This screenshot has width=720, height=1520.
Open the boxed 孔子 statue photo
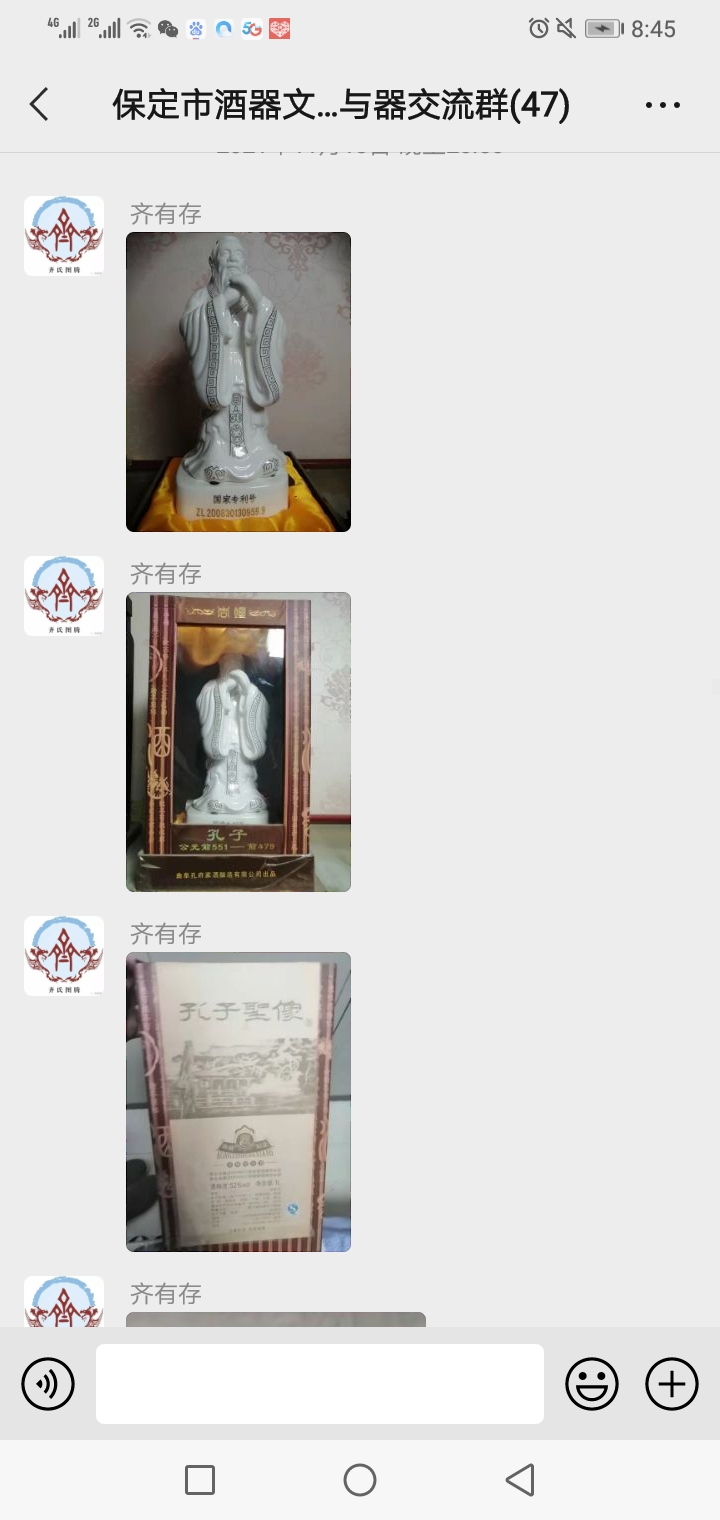(238, 741)
